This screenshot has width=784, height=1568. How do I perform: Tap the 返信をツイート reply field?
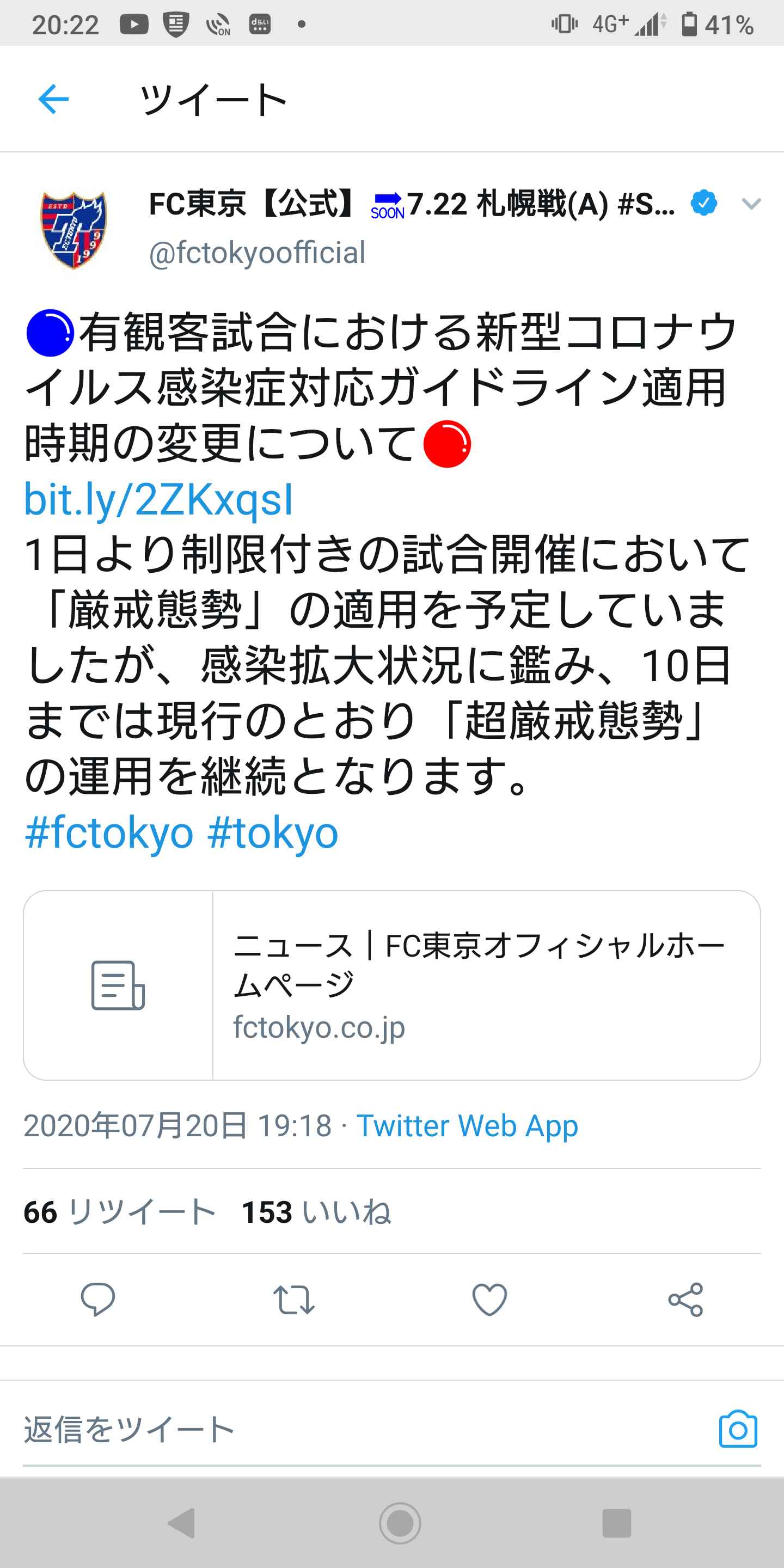pos(365,1429)
